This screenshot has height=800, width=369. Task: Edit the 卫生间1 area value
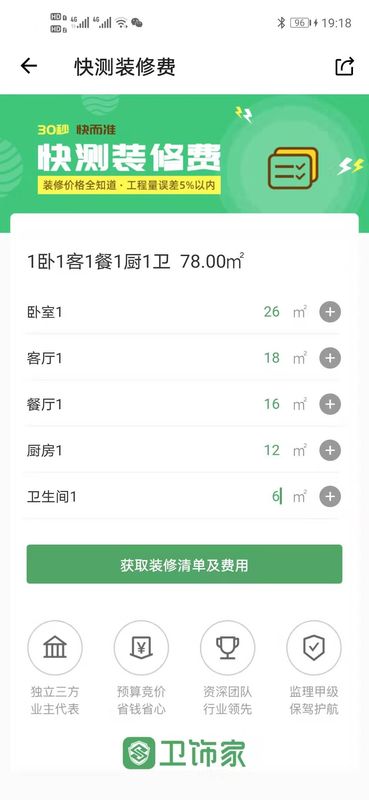[x=276, y=496]
